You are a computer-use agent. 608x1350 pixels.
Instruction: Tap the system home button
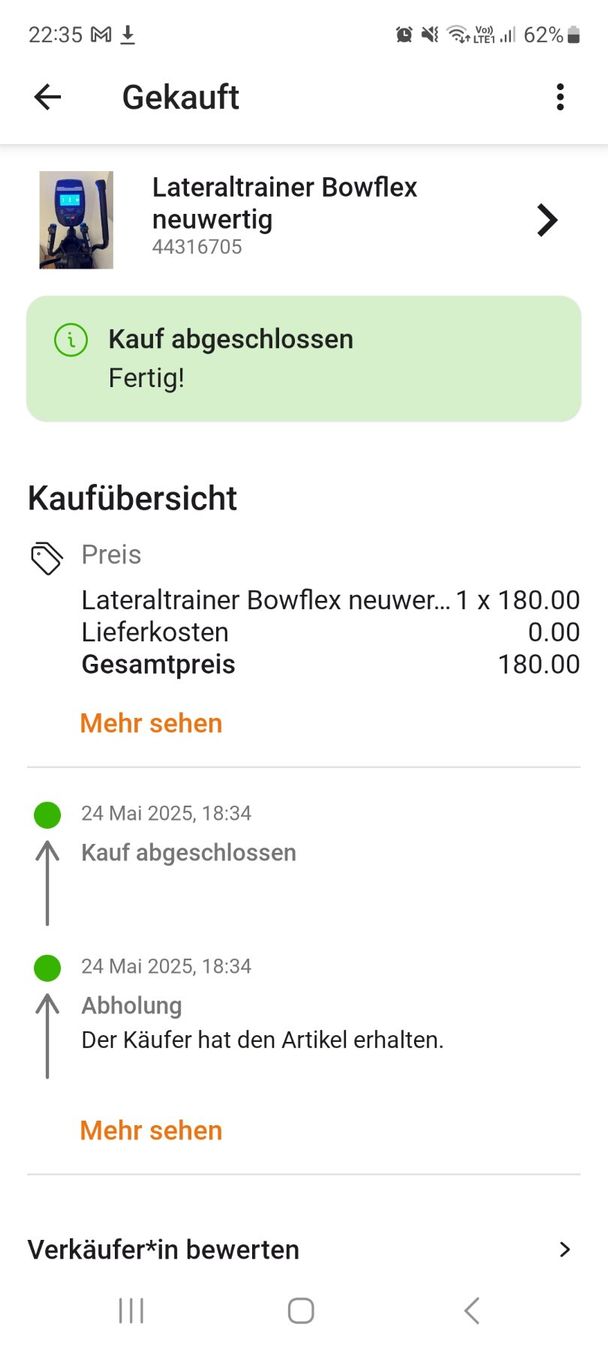point(301,1311)
